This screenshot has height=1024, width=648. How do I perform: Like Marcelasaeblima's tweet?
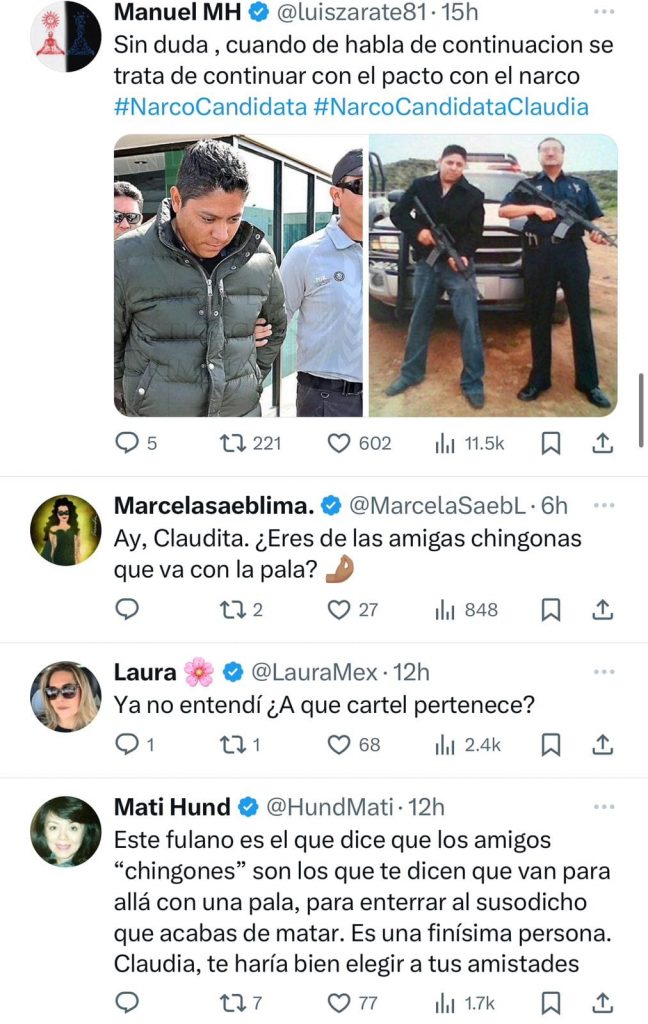pos(341,609)
